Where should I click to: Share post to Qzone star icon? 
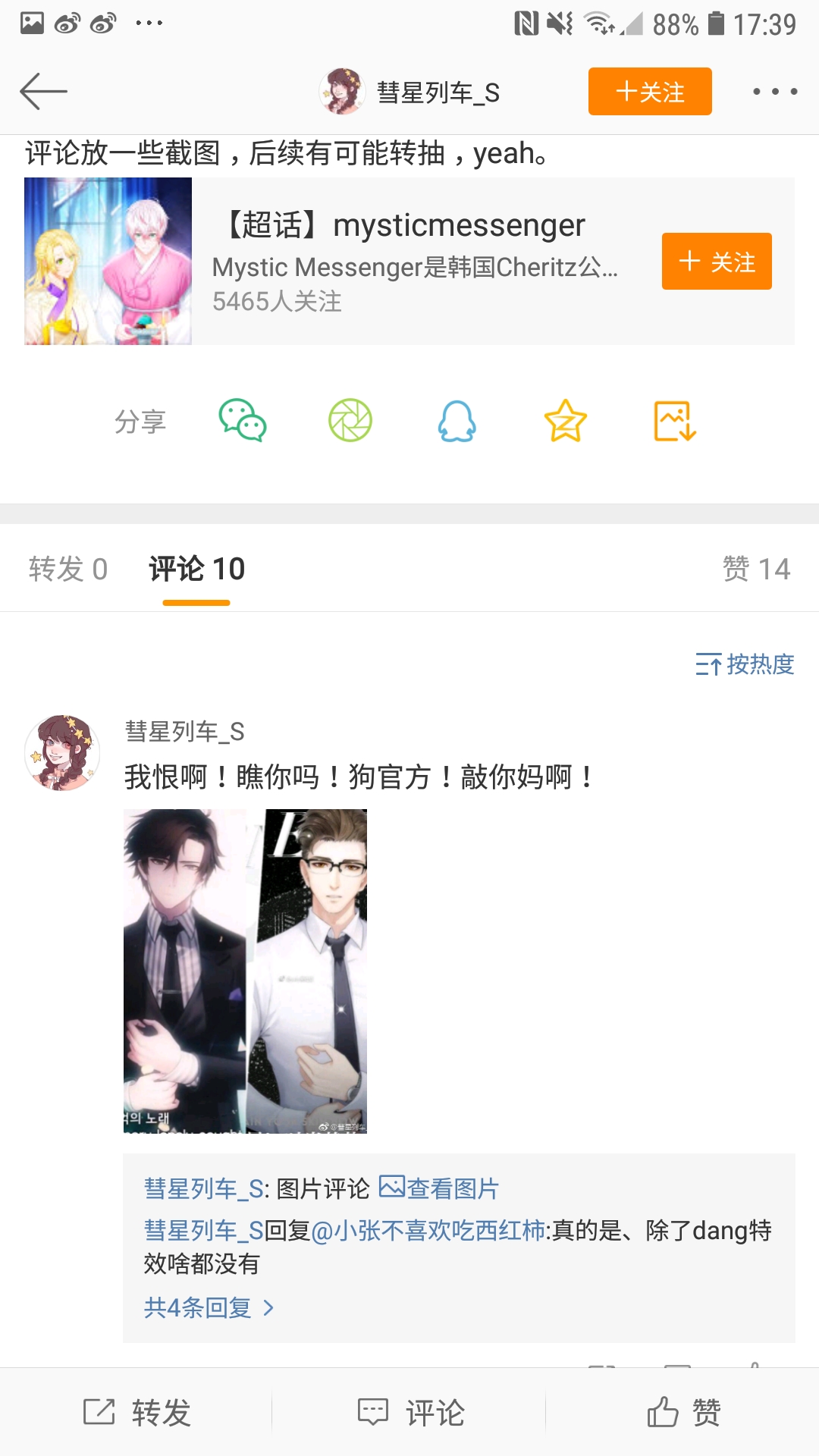pyautogui.click(x=566, y=420)
